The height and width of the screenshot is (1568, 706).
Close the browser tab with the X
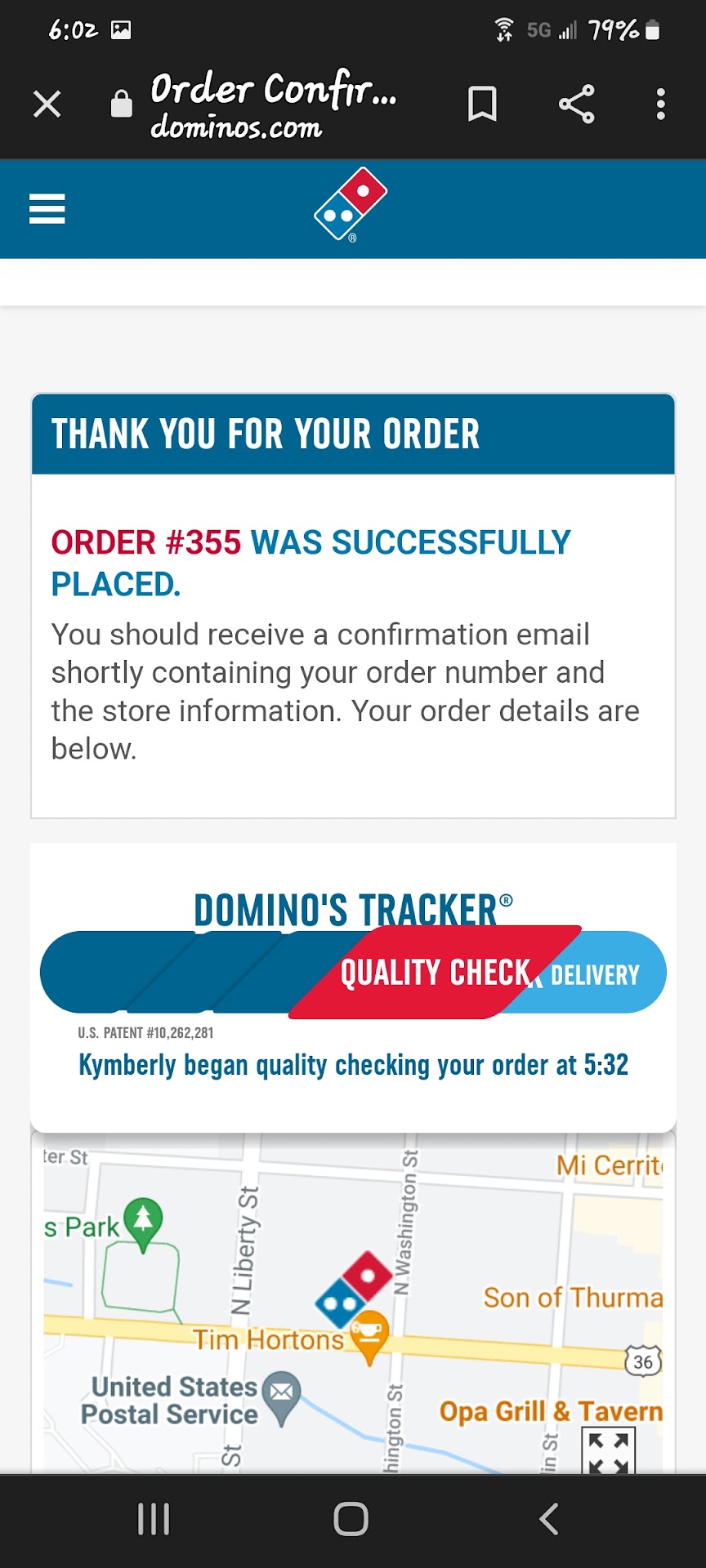47,105
